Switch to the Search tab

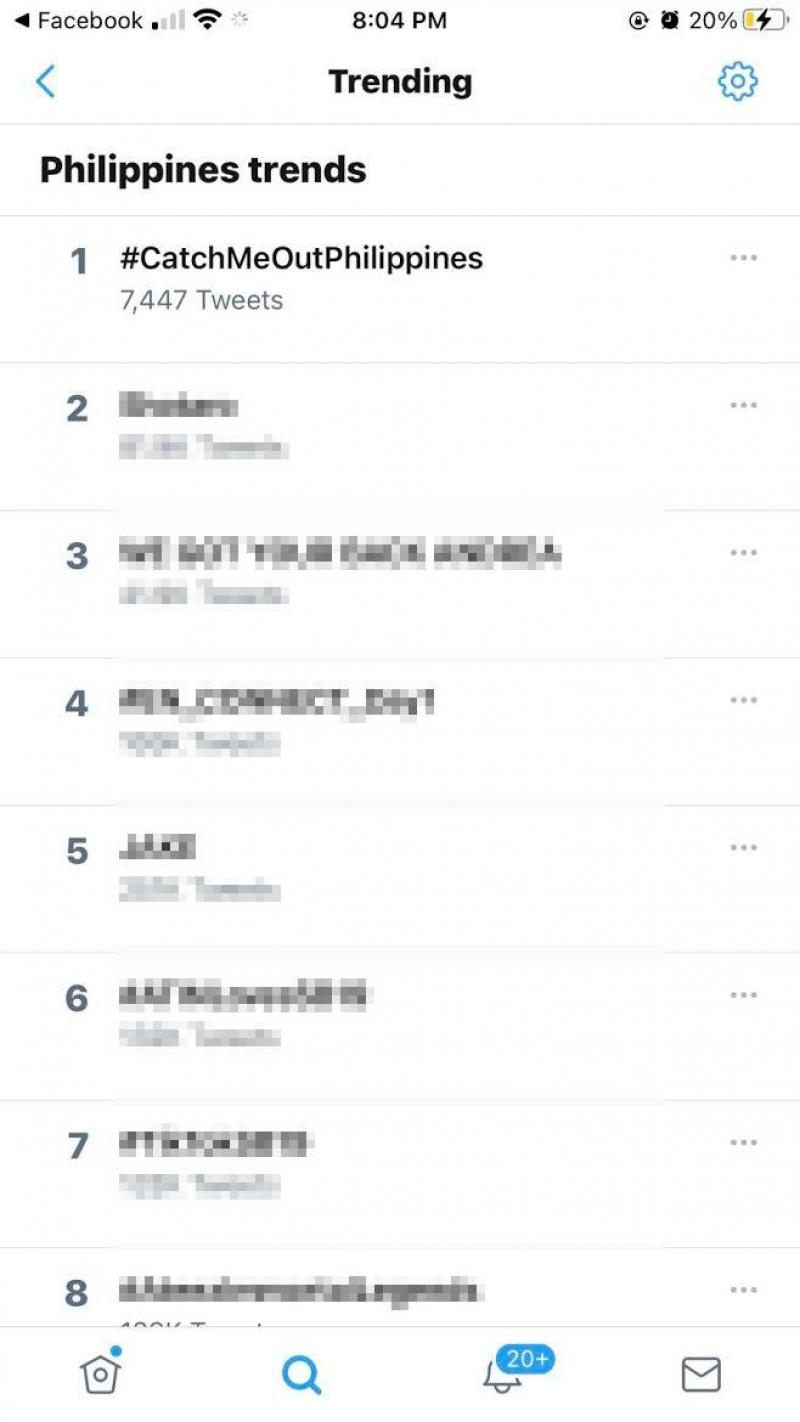tap(300, 1375)
